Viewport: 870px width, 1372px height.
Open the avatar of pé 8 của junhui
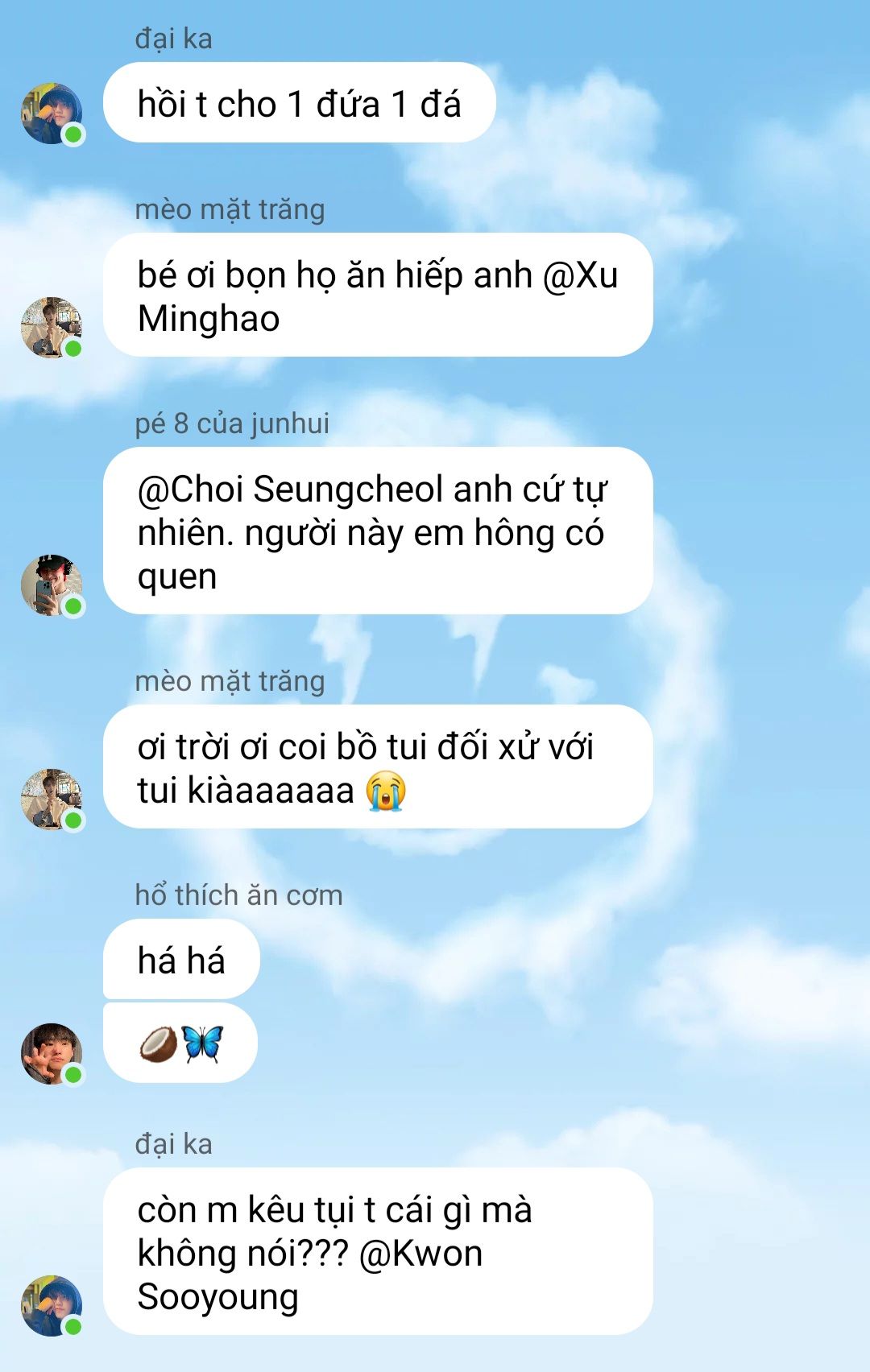pos(52,585)
